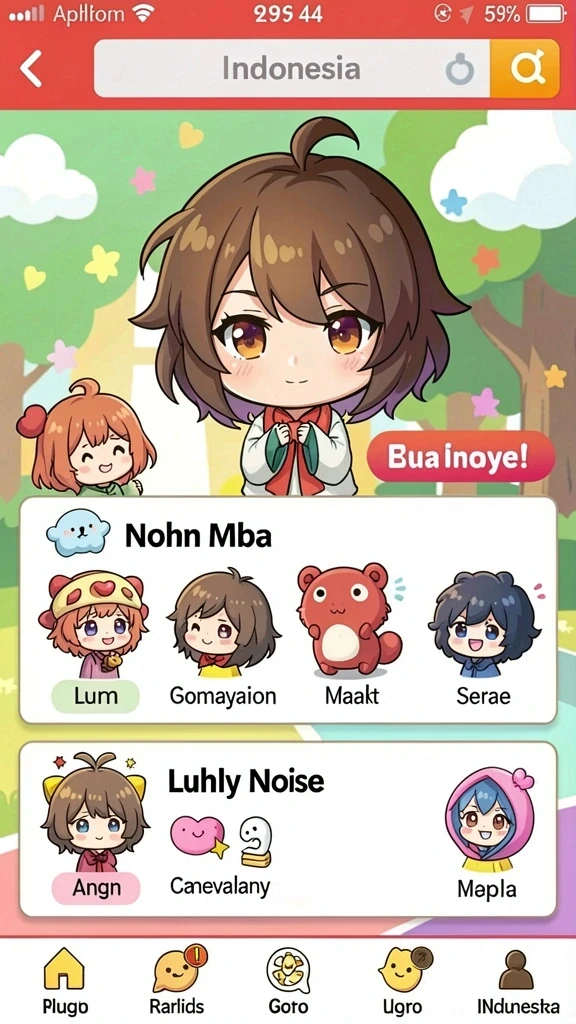Open the Rarlids tab

click(x=177, y=982)
